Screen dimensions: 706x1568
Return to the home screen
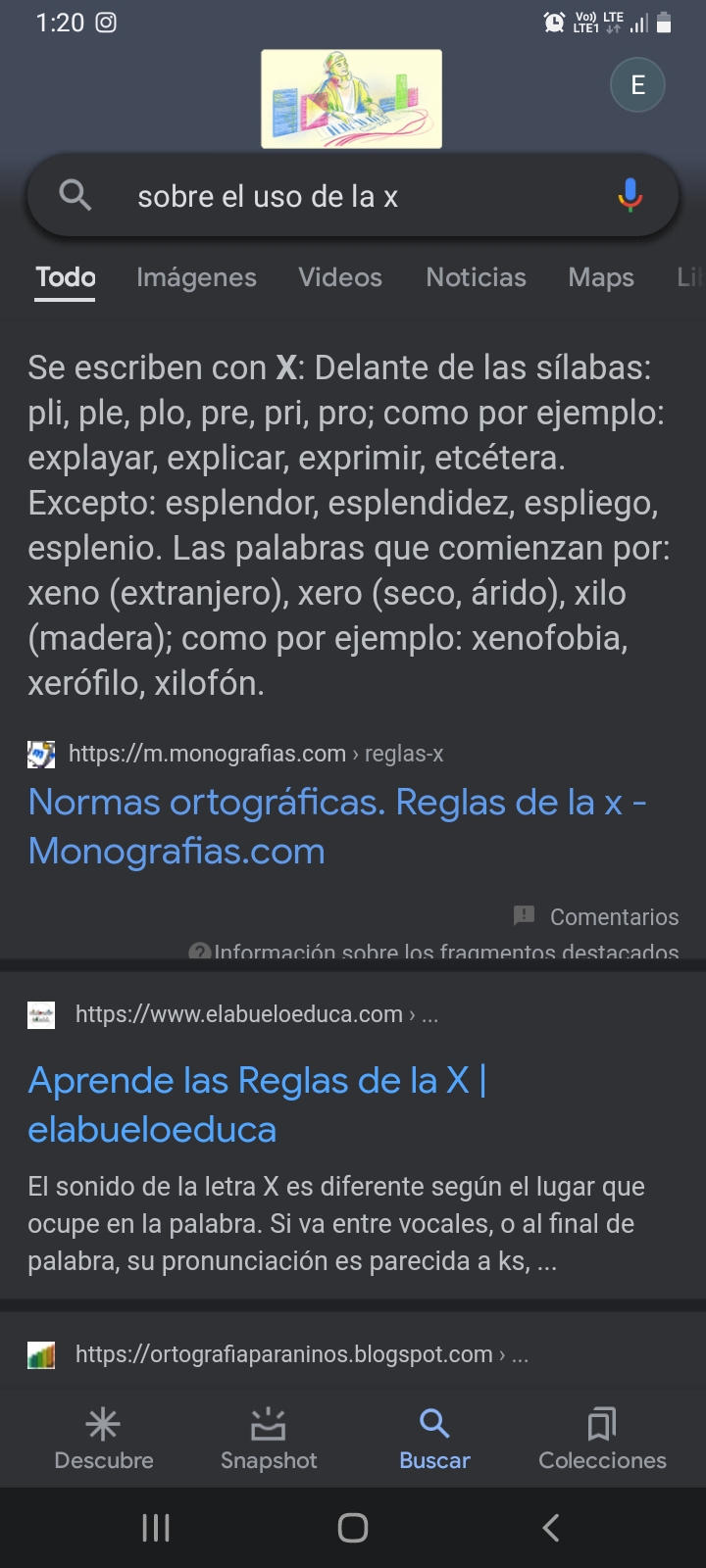[x=353, y=1527]
